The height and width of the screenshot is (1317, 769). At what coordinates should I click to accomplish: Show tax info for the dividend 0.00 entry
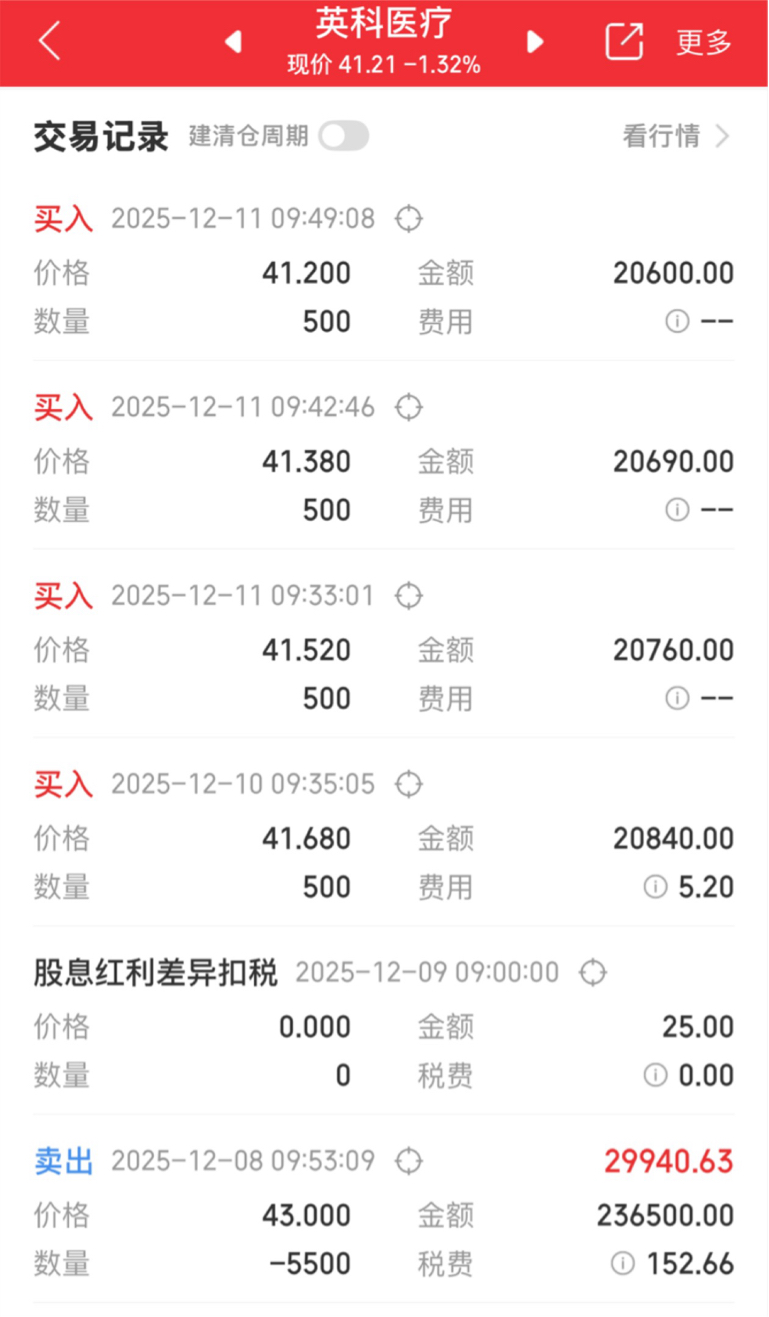(655, 1076)
